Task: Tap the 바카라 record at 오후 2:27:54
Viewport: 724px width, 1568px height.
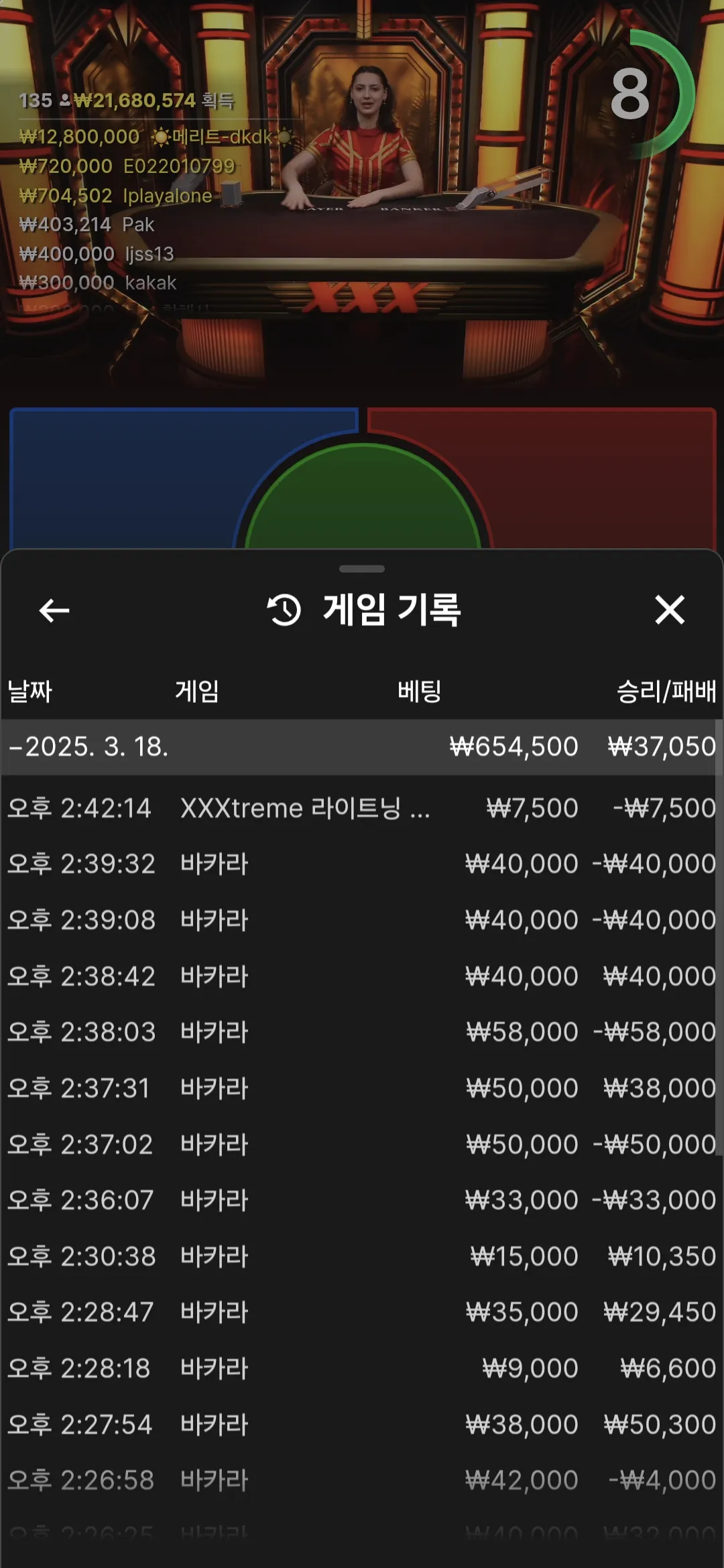Action: point(361,1425)
